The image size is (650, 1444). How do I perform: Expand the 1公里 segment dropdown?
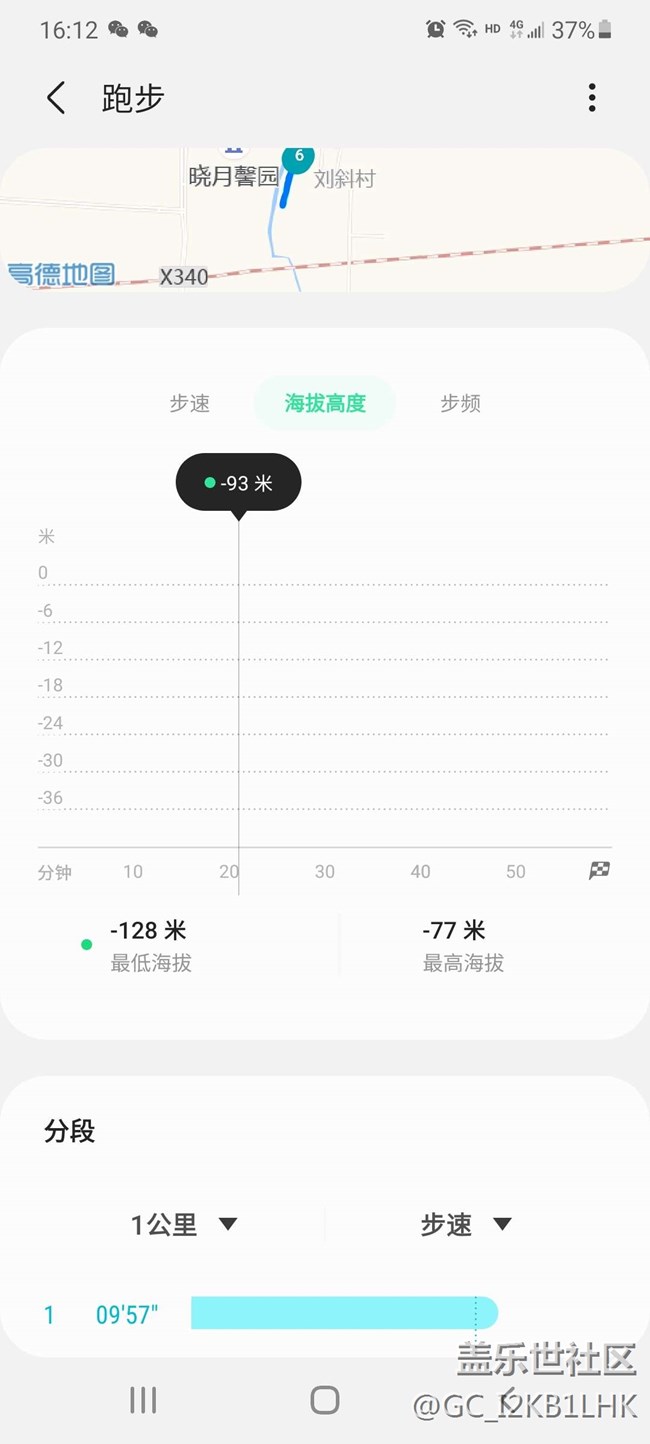(184, 1224)
